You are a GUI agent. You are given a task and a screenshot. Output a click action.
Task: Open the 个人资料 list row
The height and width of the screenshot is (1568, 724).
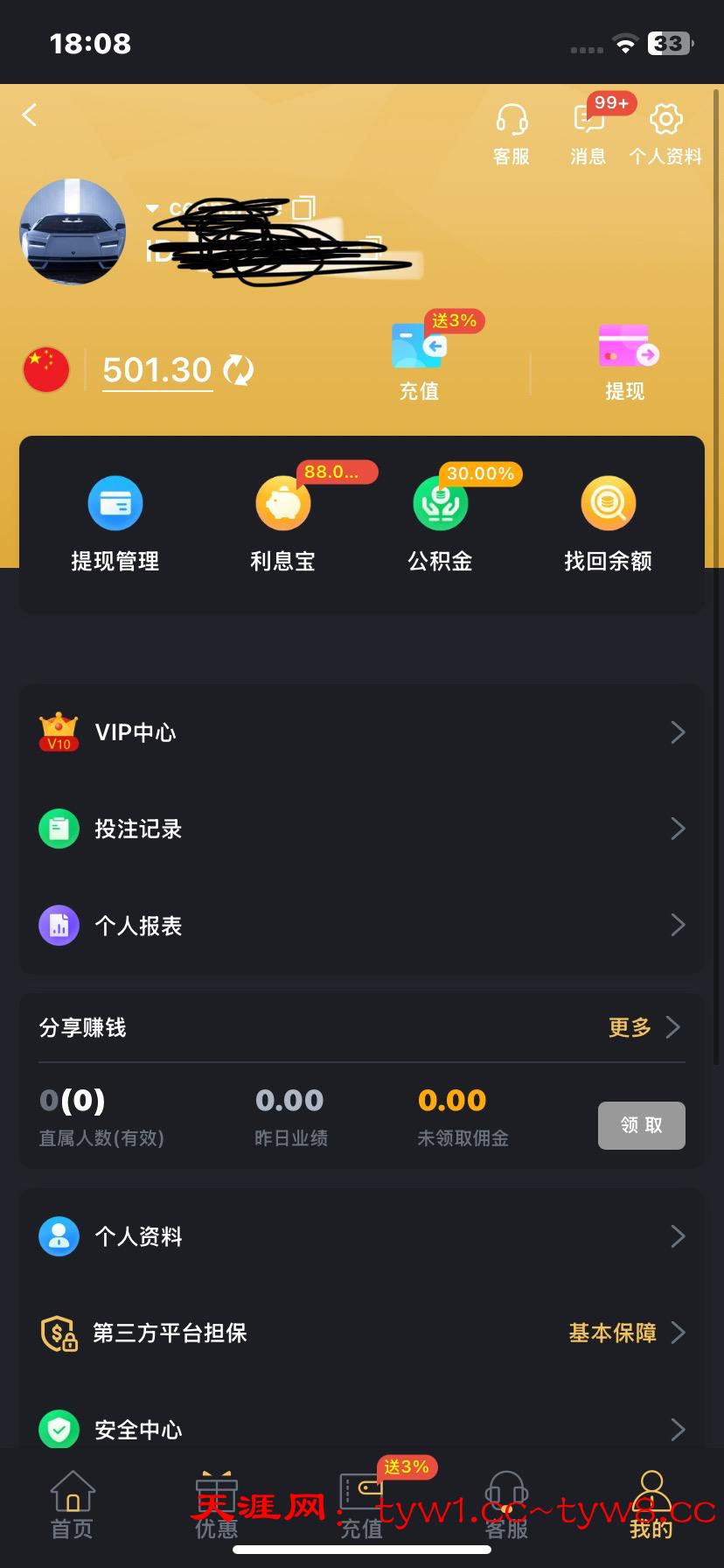pyautogui.click(x=361, y=1236)
